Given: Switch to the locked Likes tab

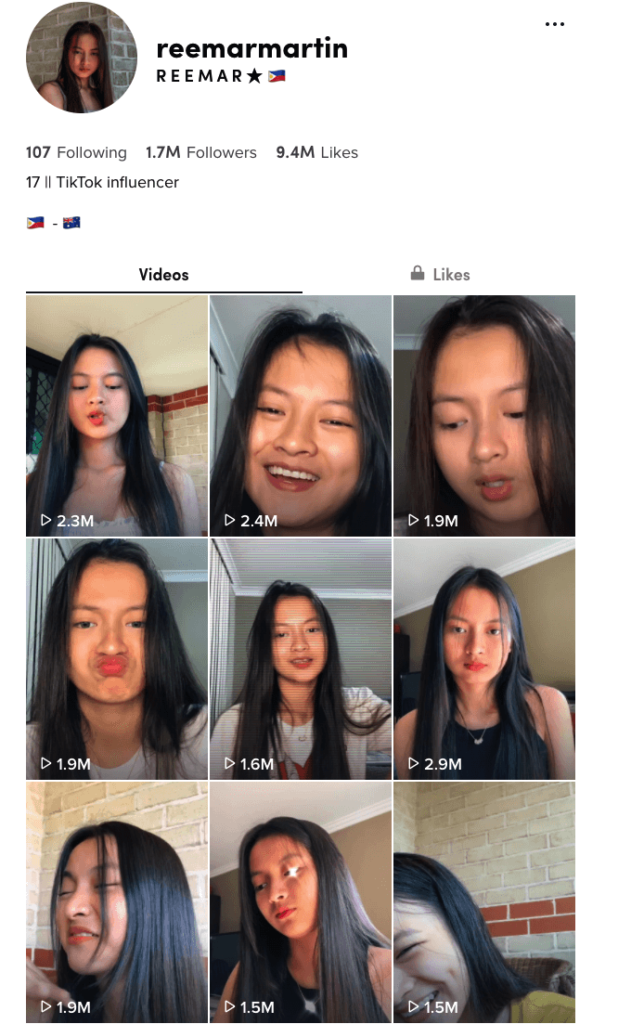Looking at the screenshot, I should [x=440, y=275].
